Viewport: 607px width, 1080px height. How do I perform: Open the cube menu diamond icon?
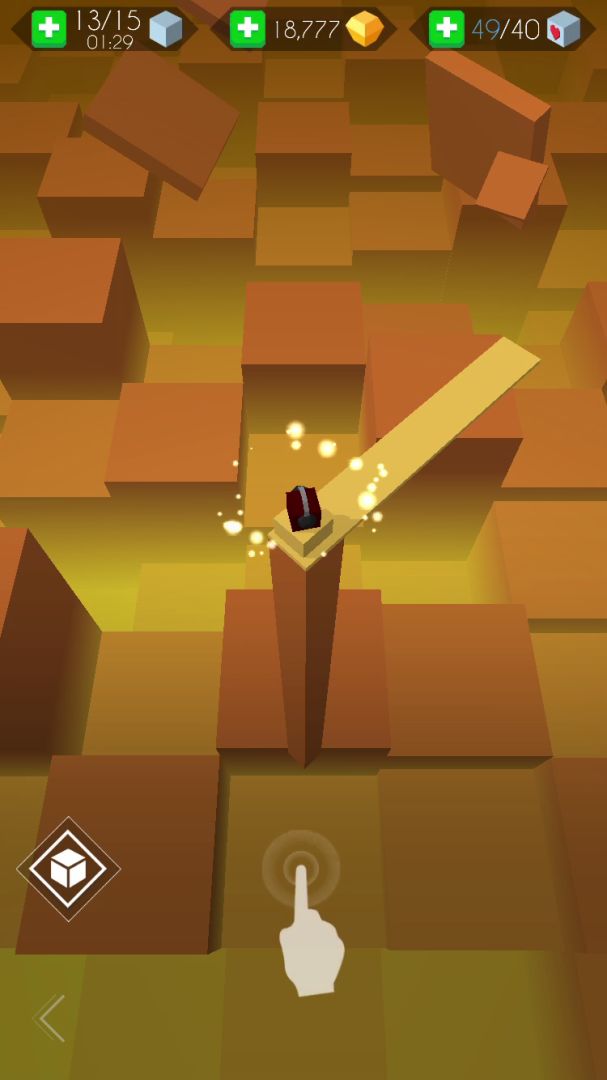pos(68,869)
